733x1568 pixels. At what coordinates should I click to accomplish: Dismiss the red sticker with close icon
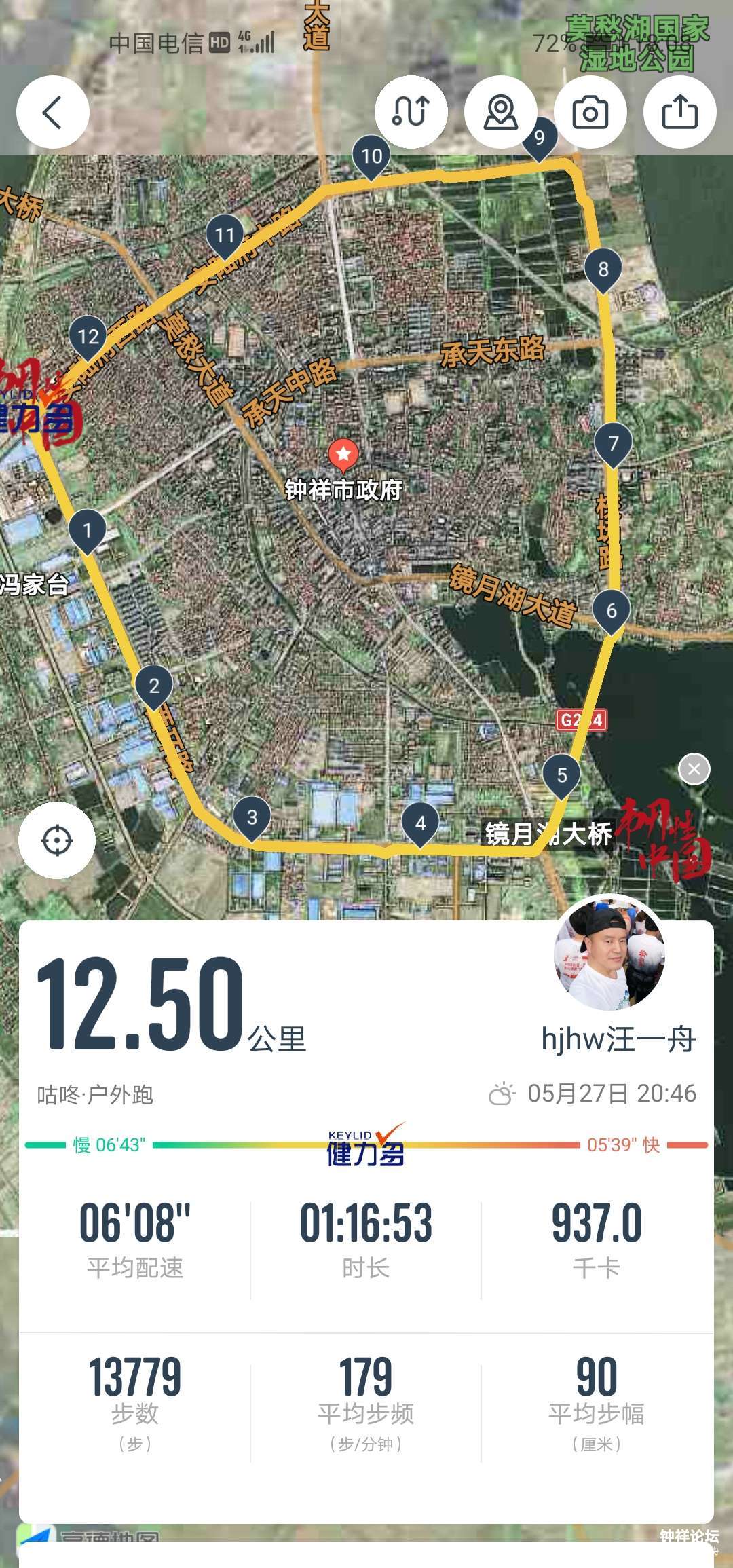point(694,769)
